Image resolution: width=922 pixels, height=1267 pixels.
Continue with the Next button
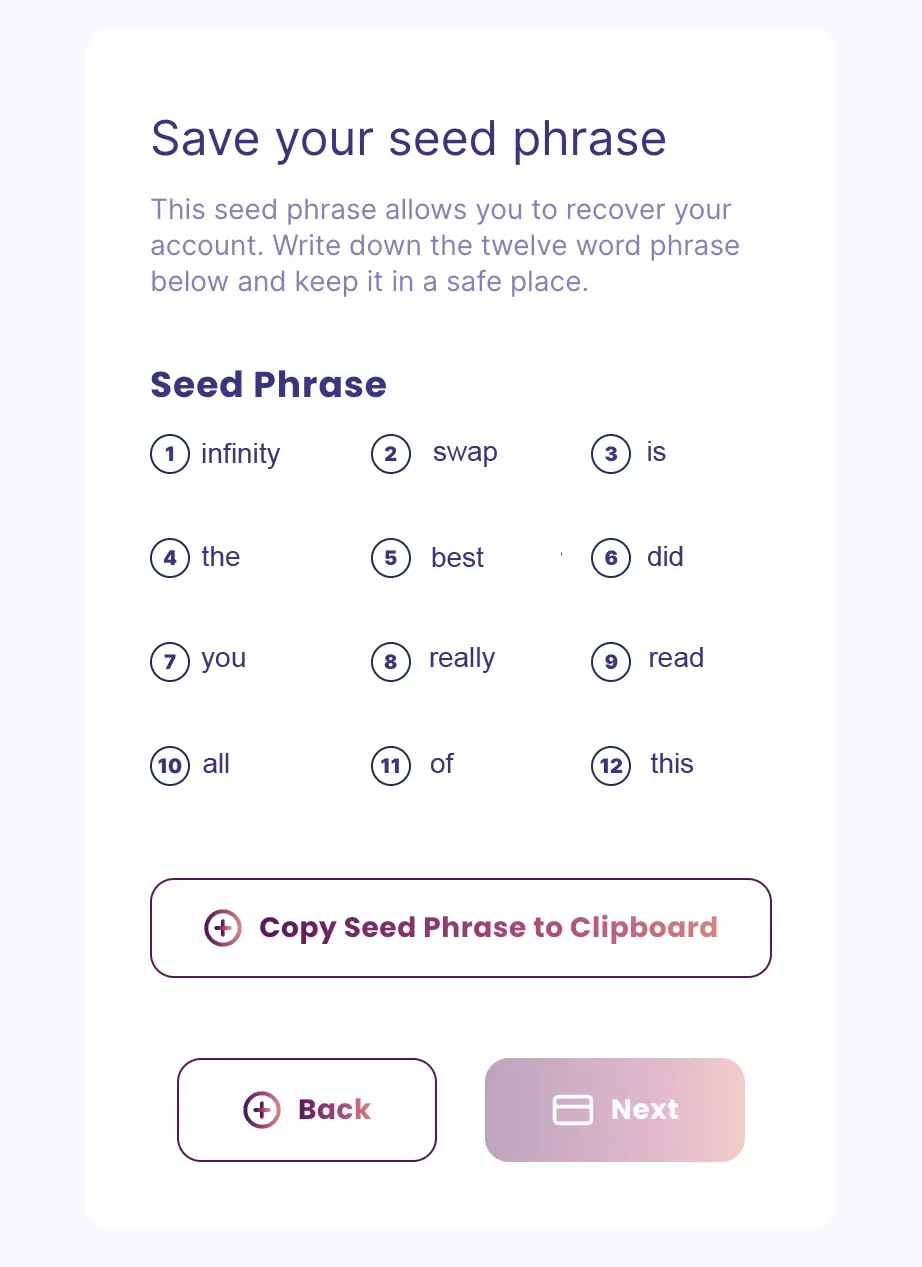point(614,1110)
